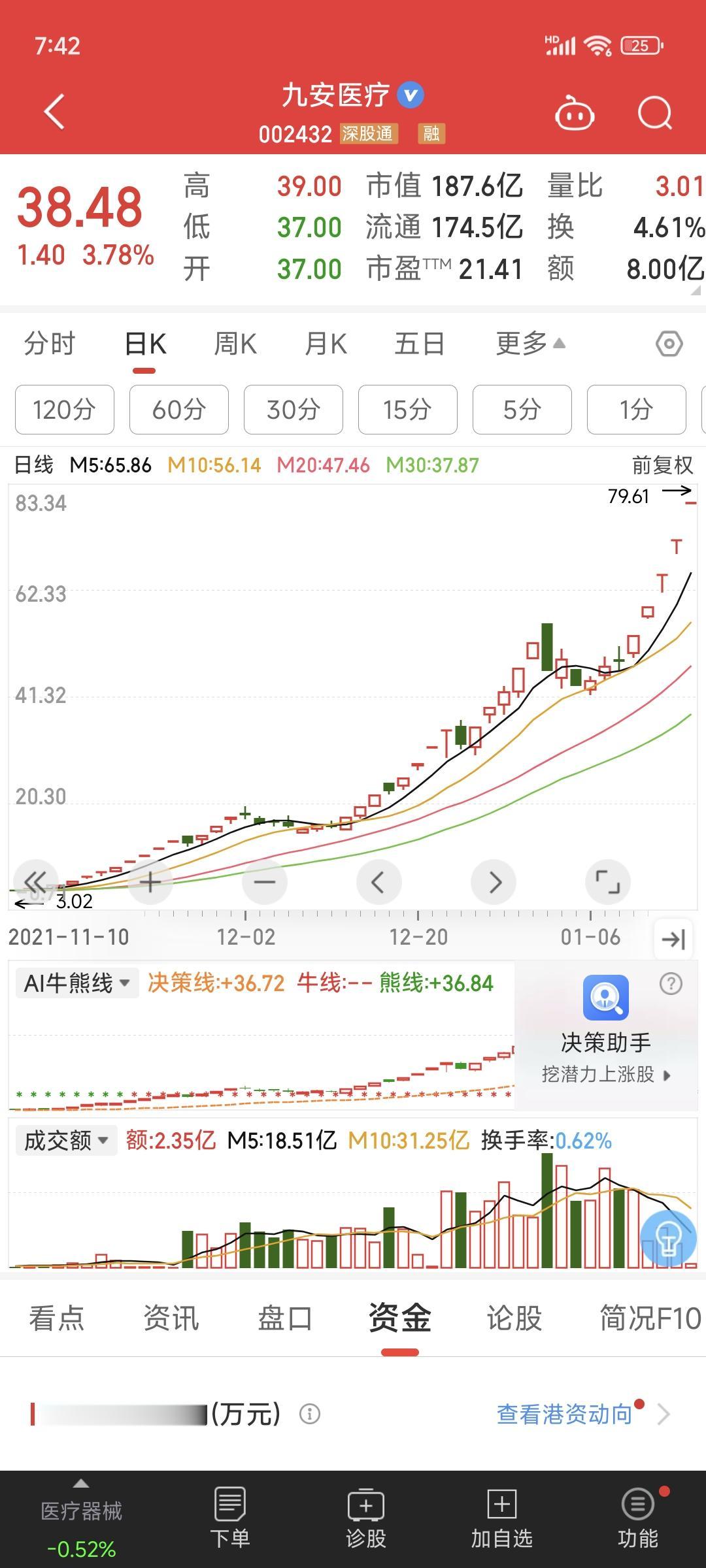The image size is (706, 1568).
Task: Select the 60分 interval chip
Action: pos(179,410)
